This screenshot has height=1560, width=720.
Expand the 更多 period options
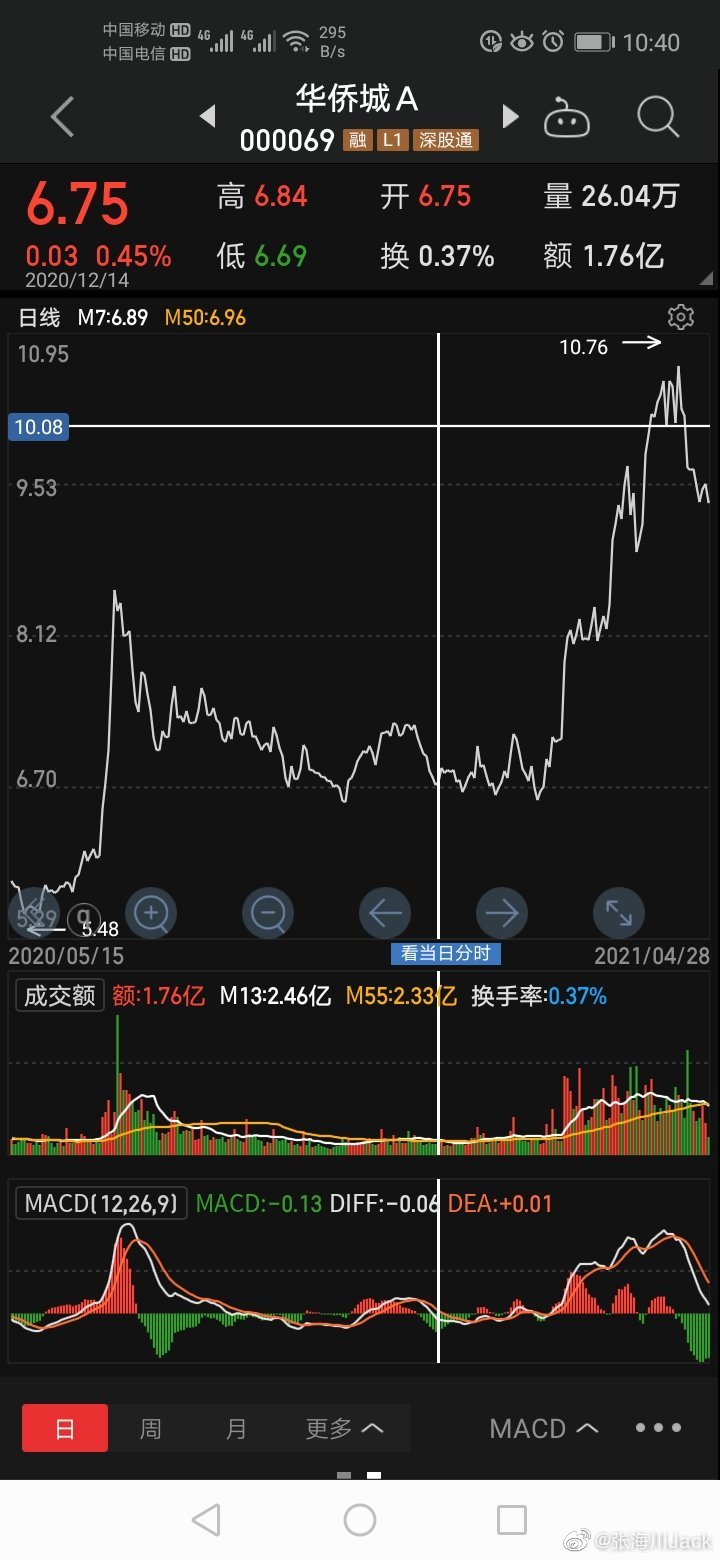point(344,1428)
